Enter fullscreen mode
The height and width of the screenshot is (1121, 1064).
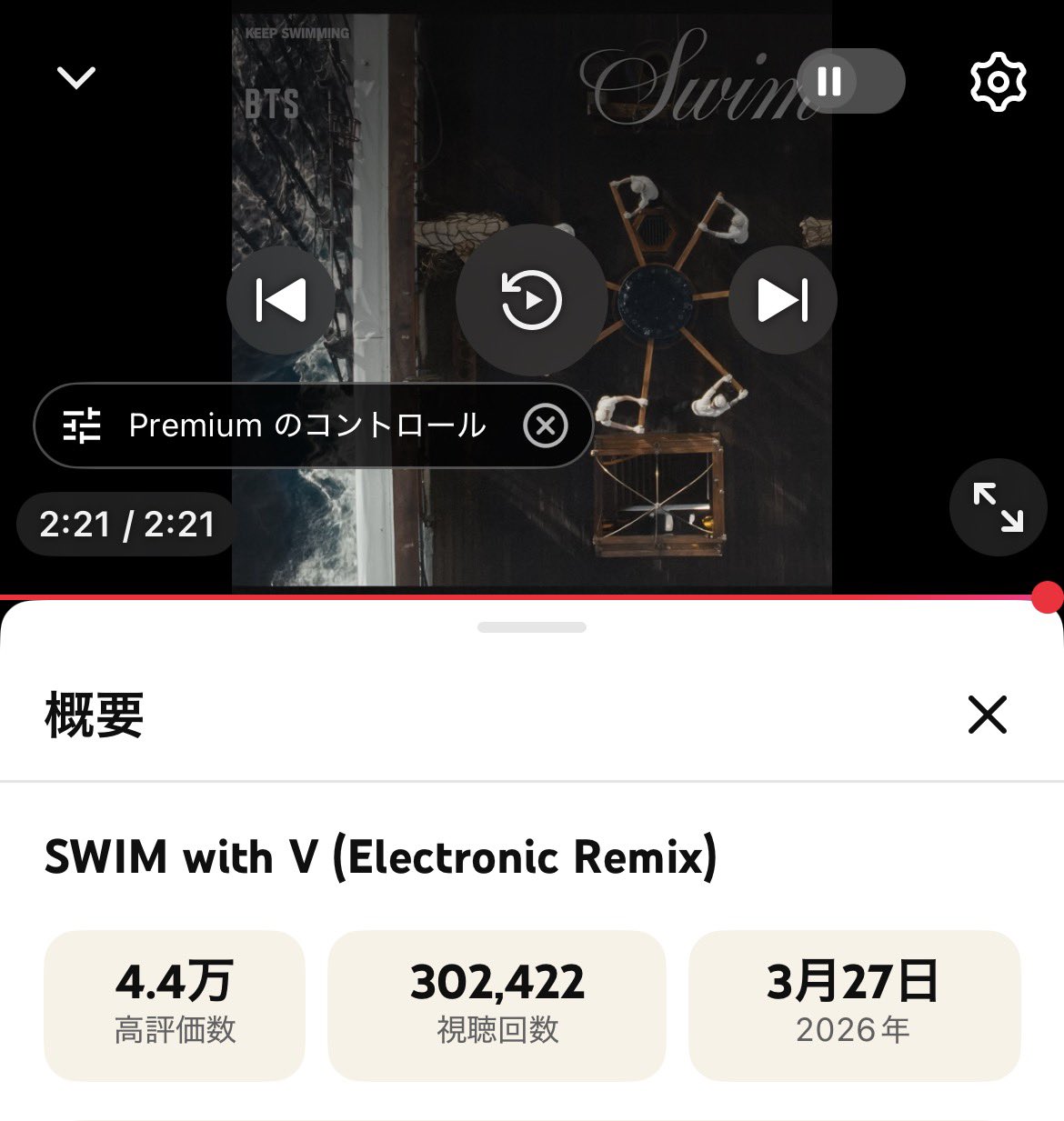pyautogui.click(x=998, y=507)
